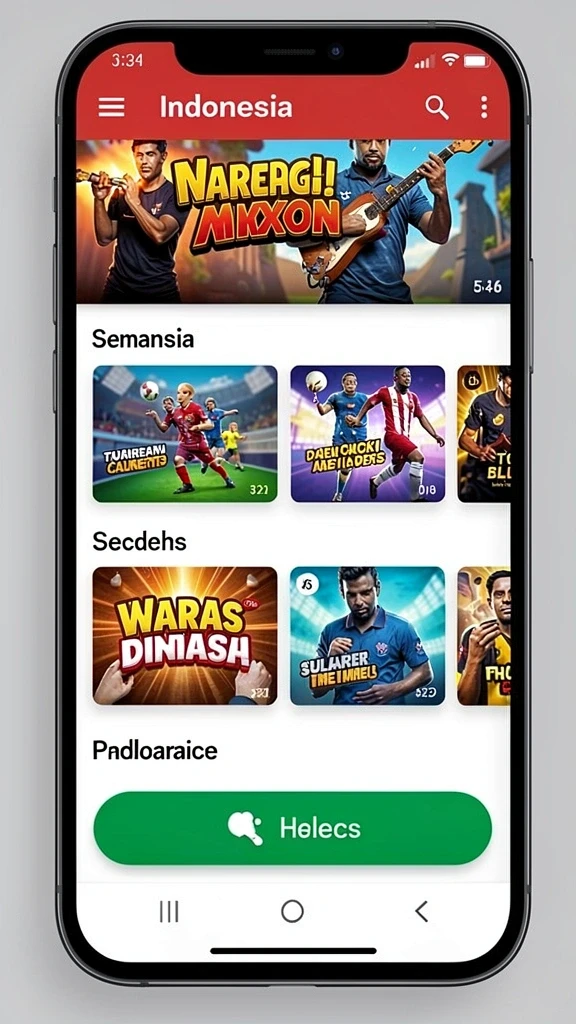Open the partly visible yellow-jersey card in Secdehs

tap(483, 635)
